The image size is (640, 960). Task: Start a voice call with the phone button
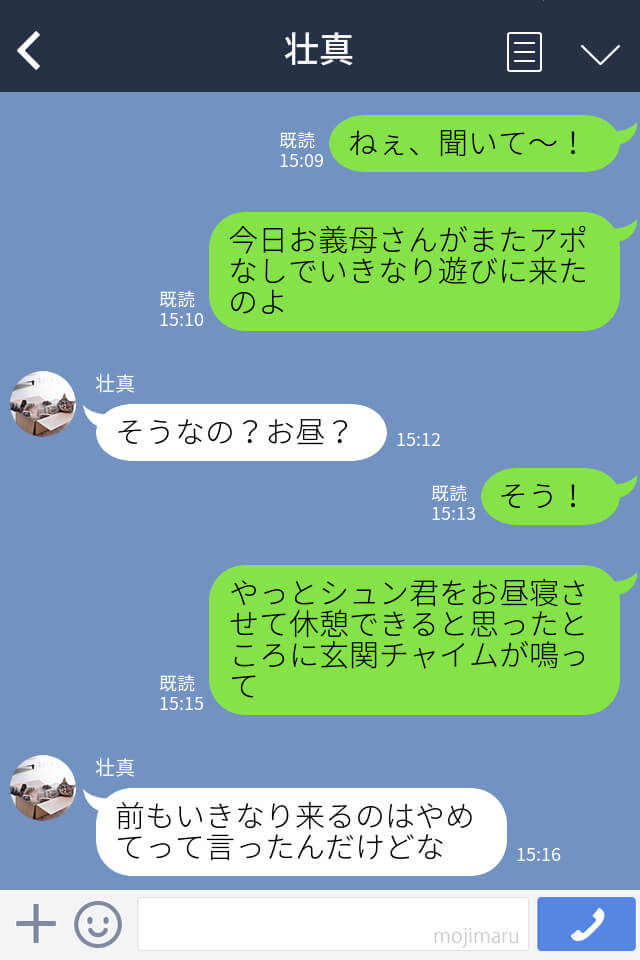pos(586,924)
